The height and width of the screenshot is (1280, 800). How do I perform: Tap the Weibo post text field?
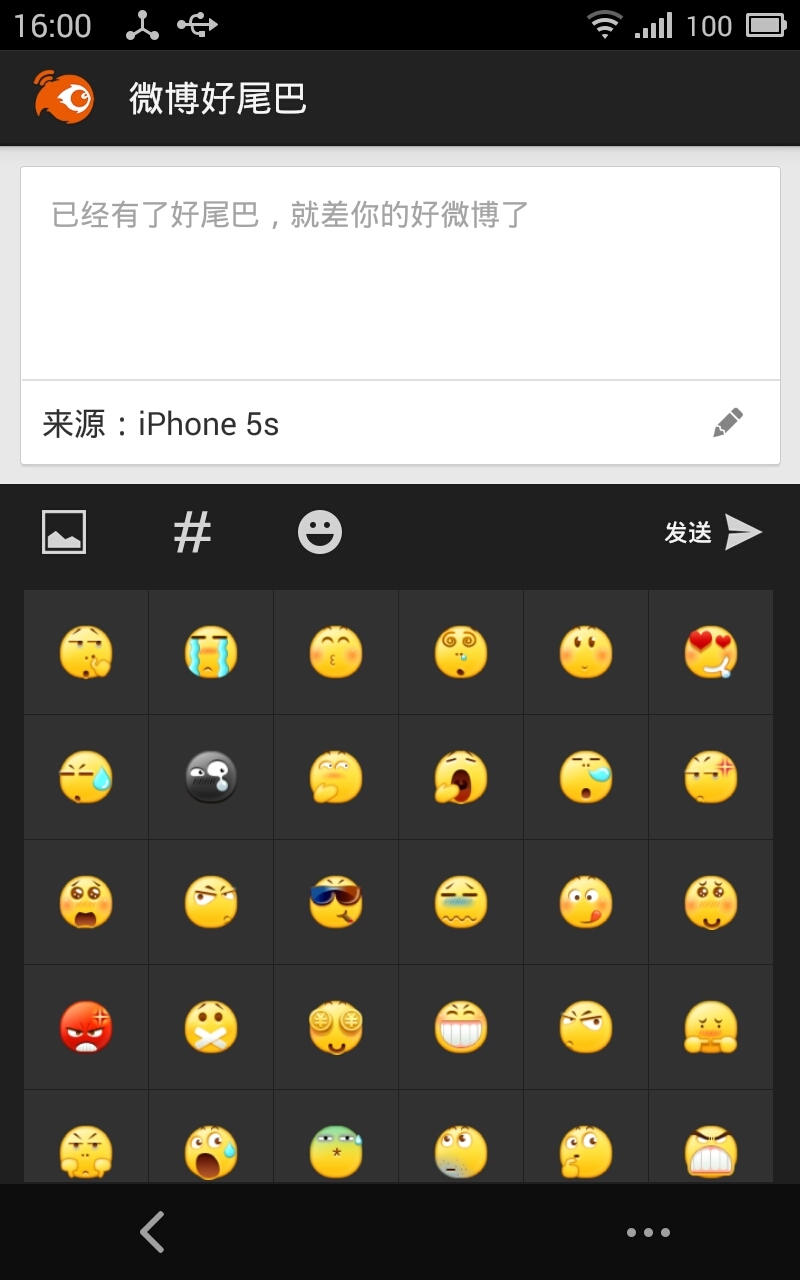400,272
